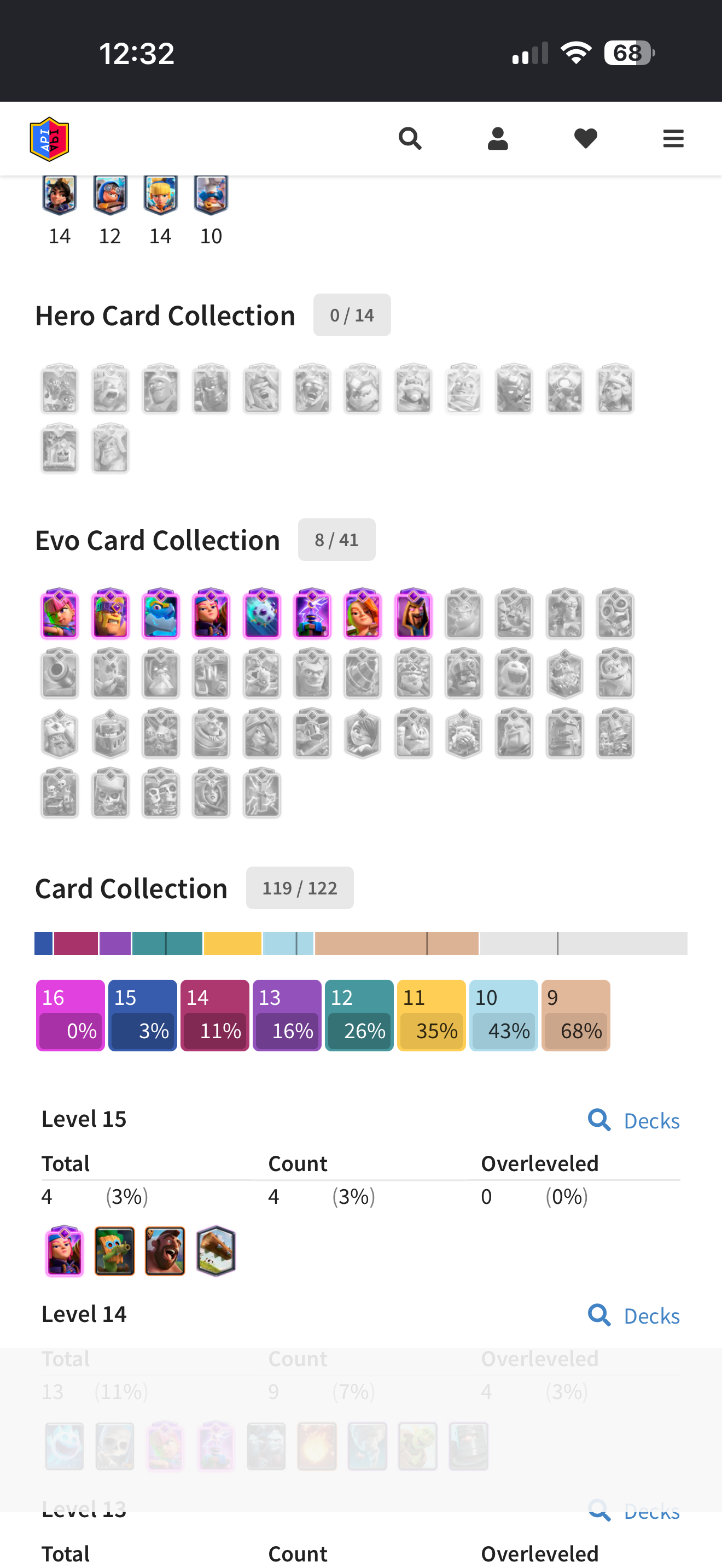Open the hamburger menu

pos(673,139)
